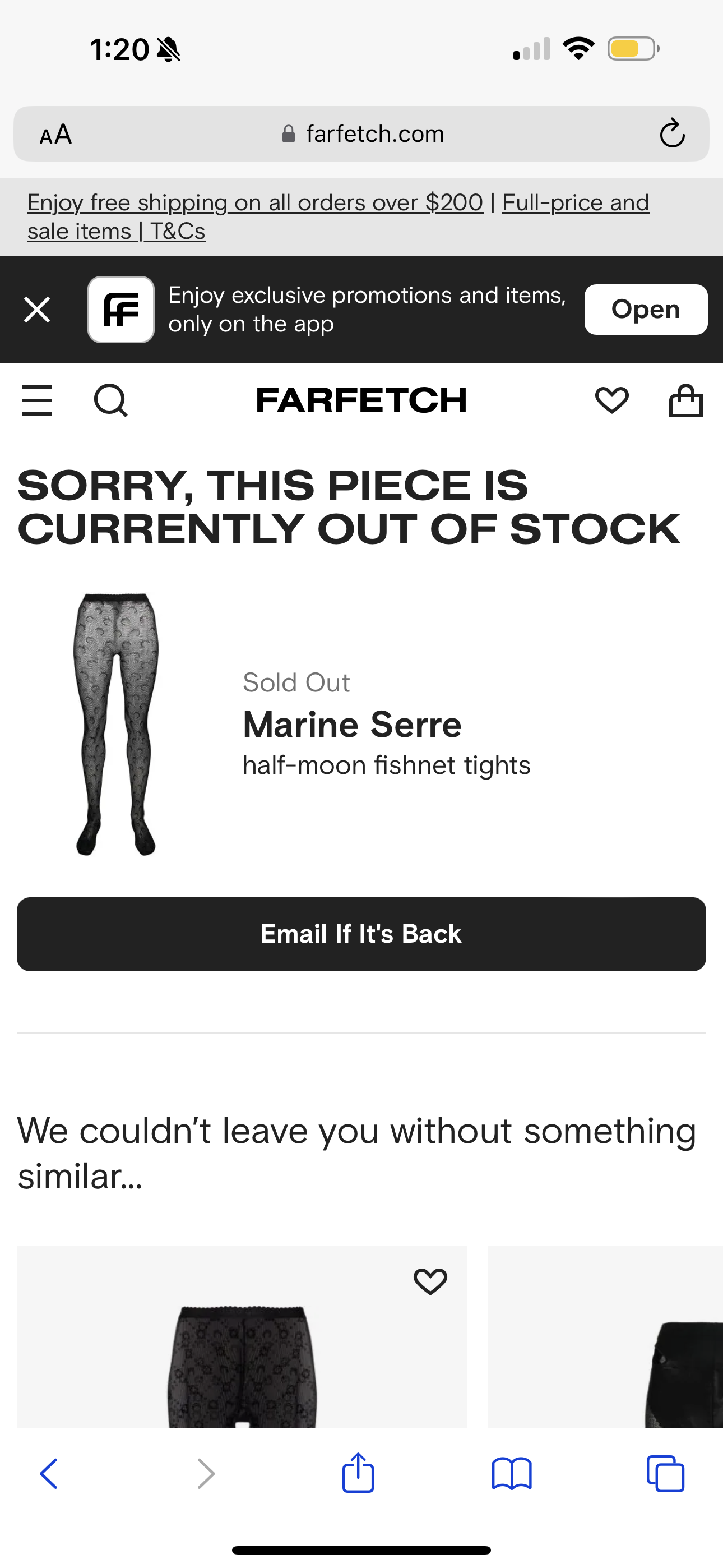Add the first similar item to wishlist
The image size is (723, 1568).
[x=430, y=1281]
